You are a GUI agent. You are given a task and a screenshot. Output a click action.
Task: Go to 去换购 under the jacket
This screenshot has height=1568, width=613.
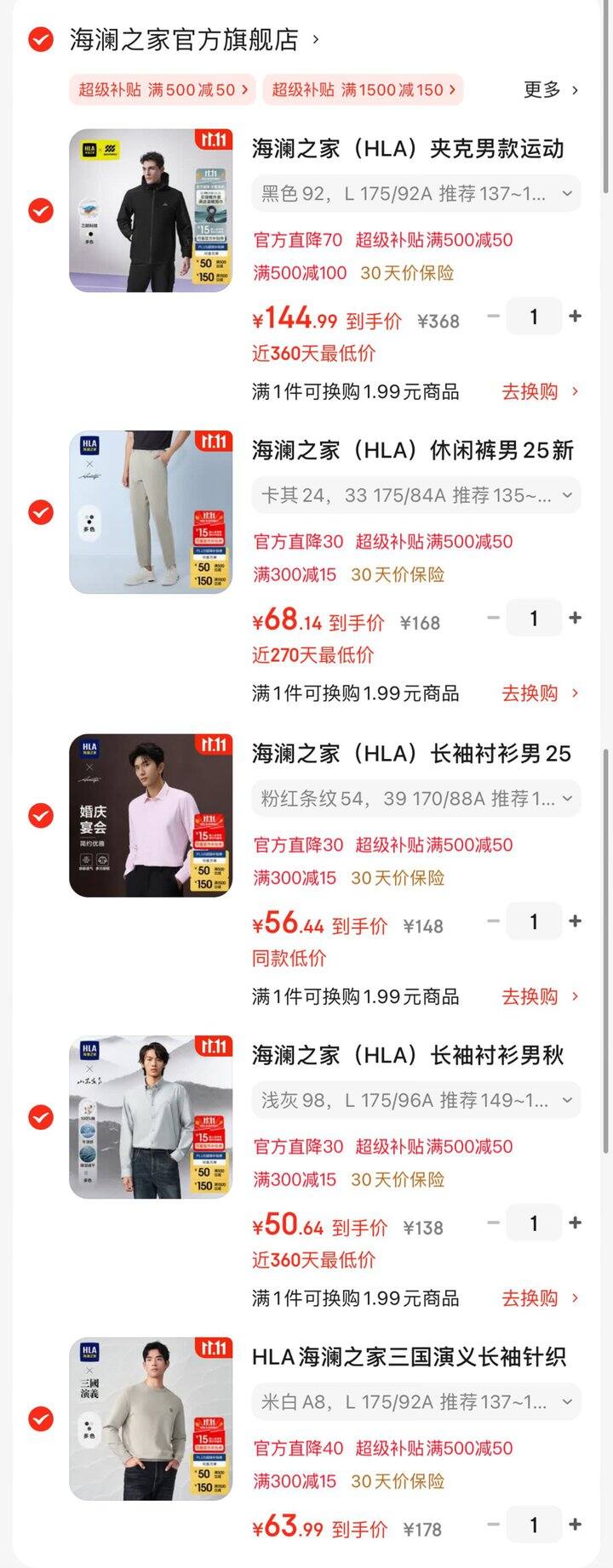click(538, 391)
